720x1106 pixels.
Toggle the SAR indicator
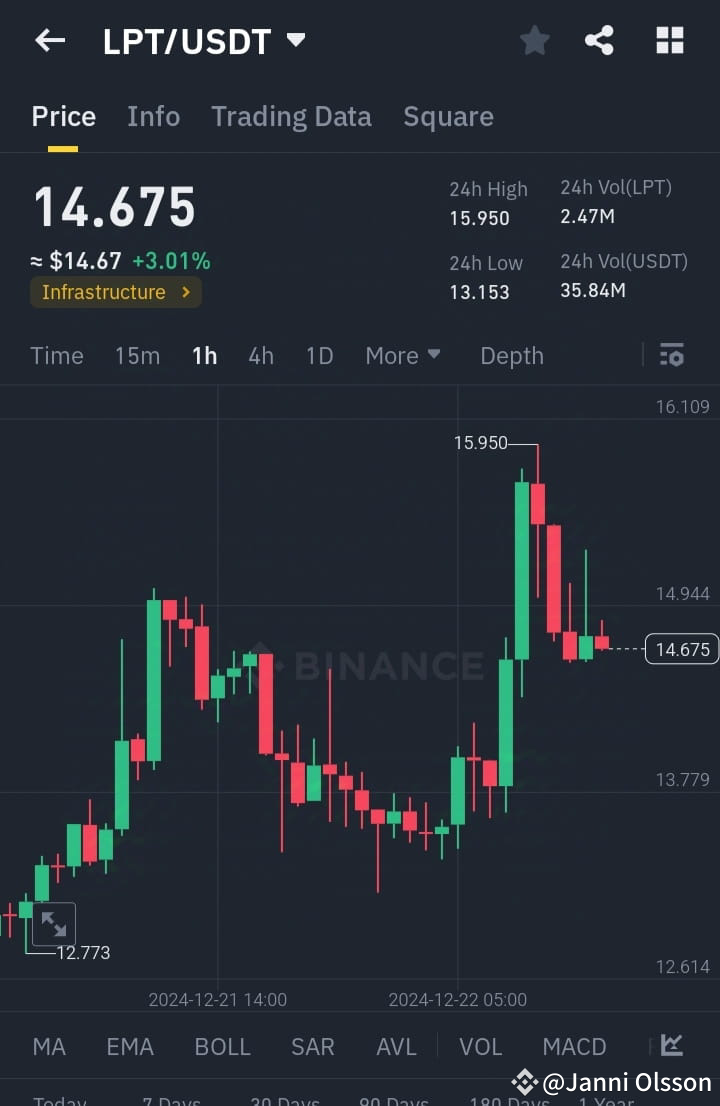(x=313, y=1046)
